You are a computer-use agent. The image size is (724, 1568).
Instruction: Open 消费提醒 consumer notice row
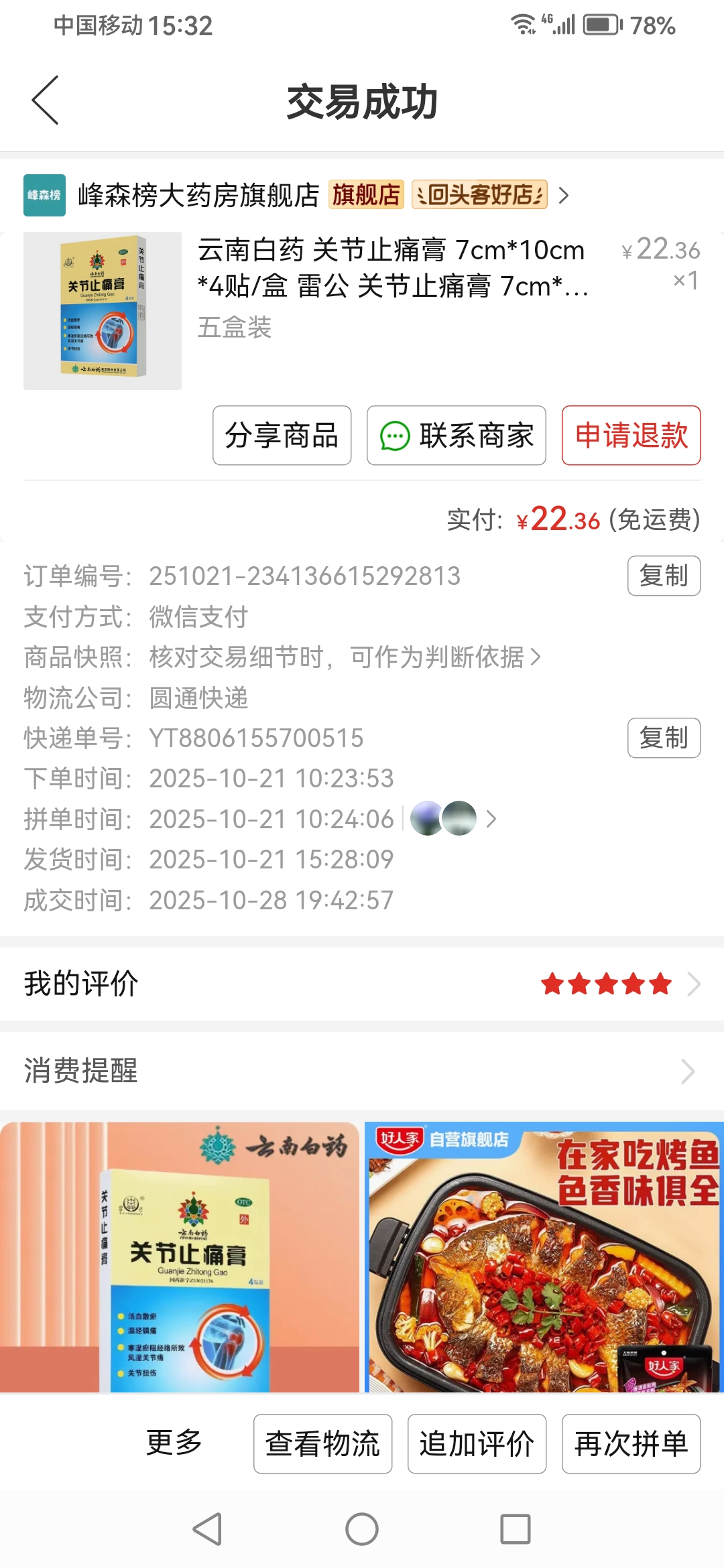(362, 1071)
